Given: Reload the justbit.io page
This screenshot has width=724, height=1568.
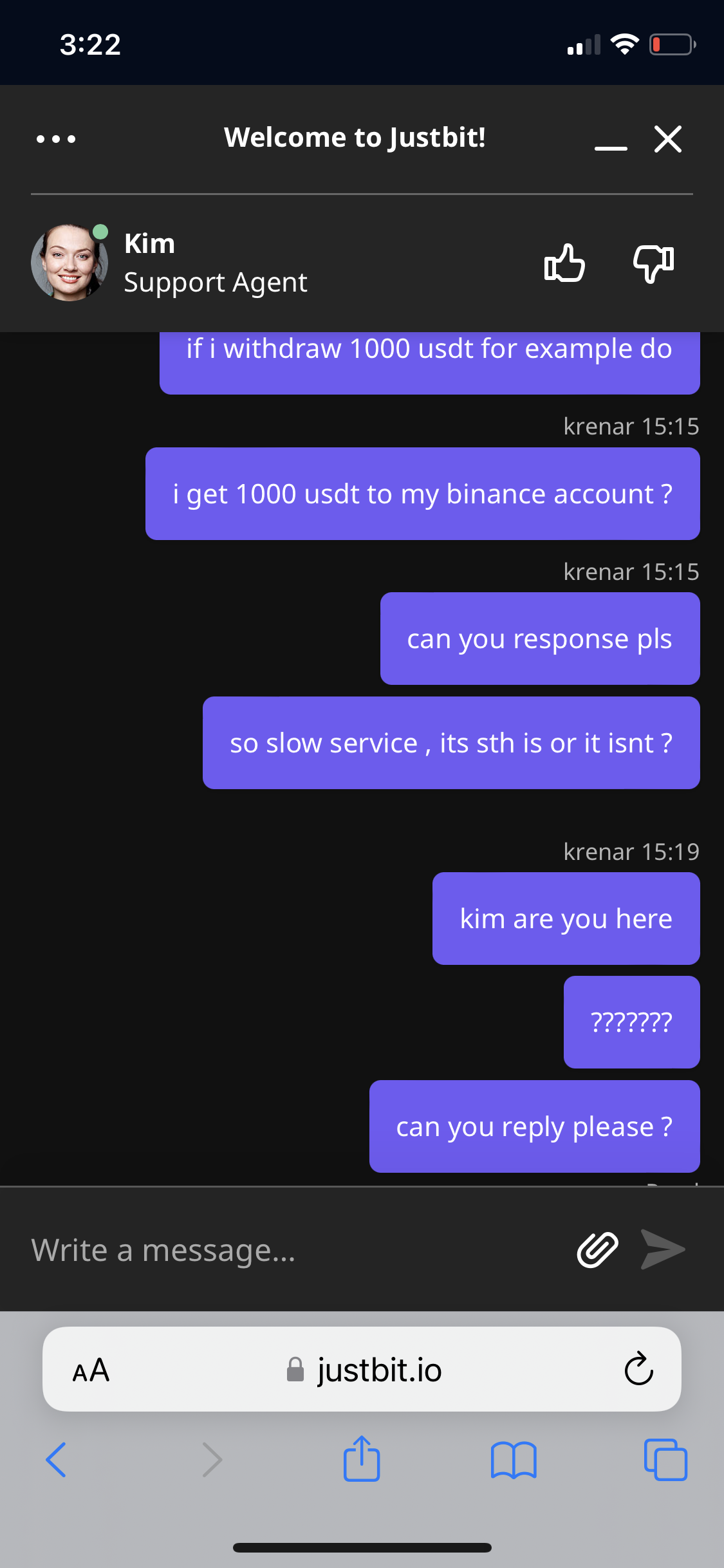Looking at the screenshot, I should click(x=638, y=1370).
